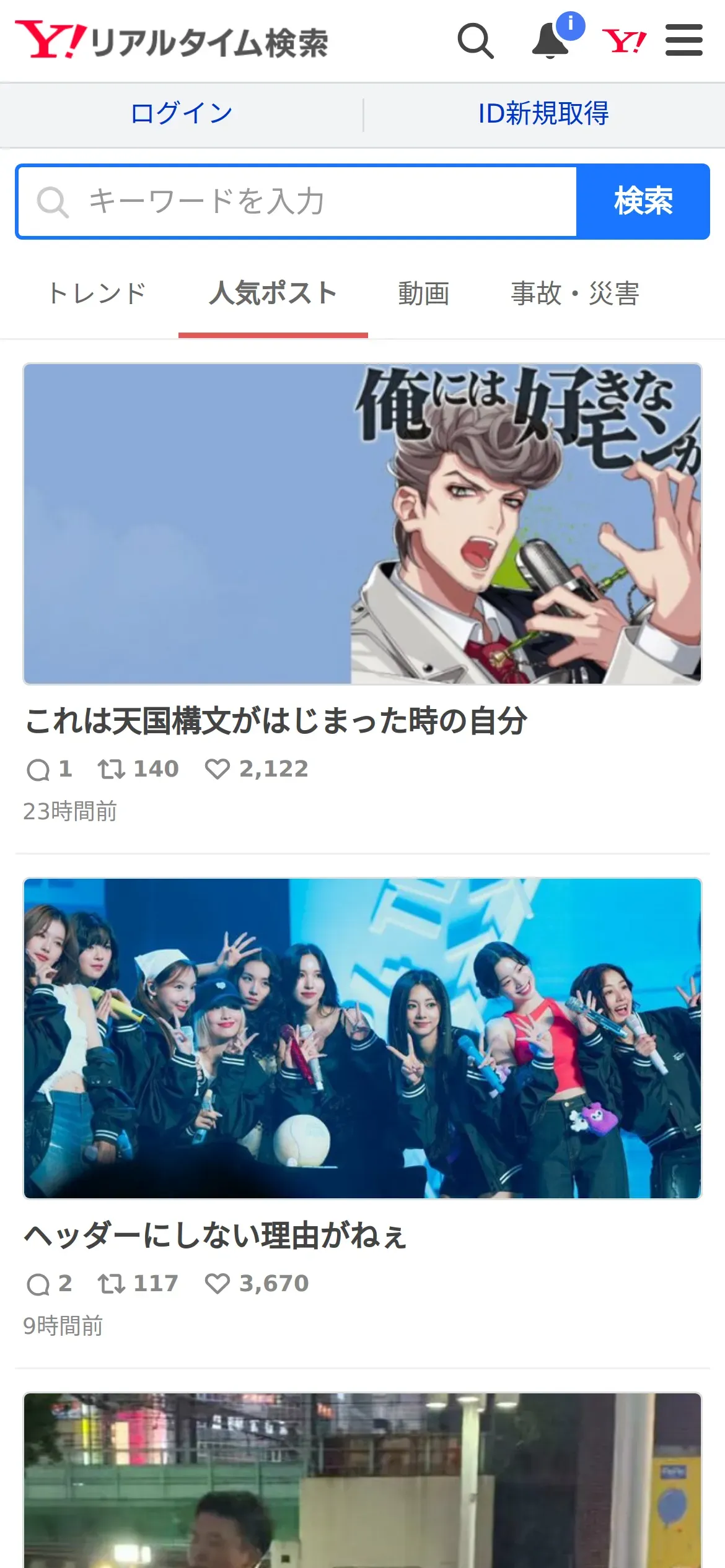This screenshot has height=1568, width=725.
Task: Go to Yahoo! Japan top via red icon
Action: (x=624, y=41)
